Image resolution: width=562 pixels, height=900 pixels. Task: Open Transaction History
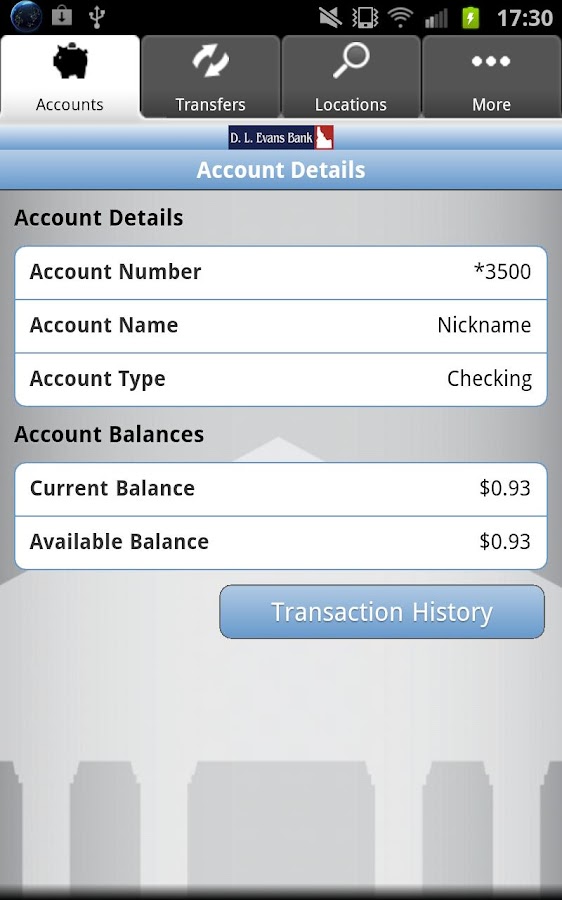click(x=382, y=612)
